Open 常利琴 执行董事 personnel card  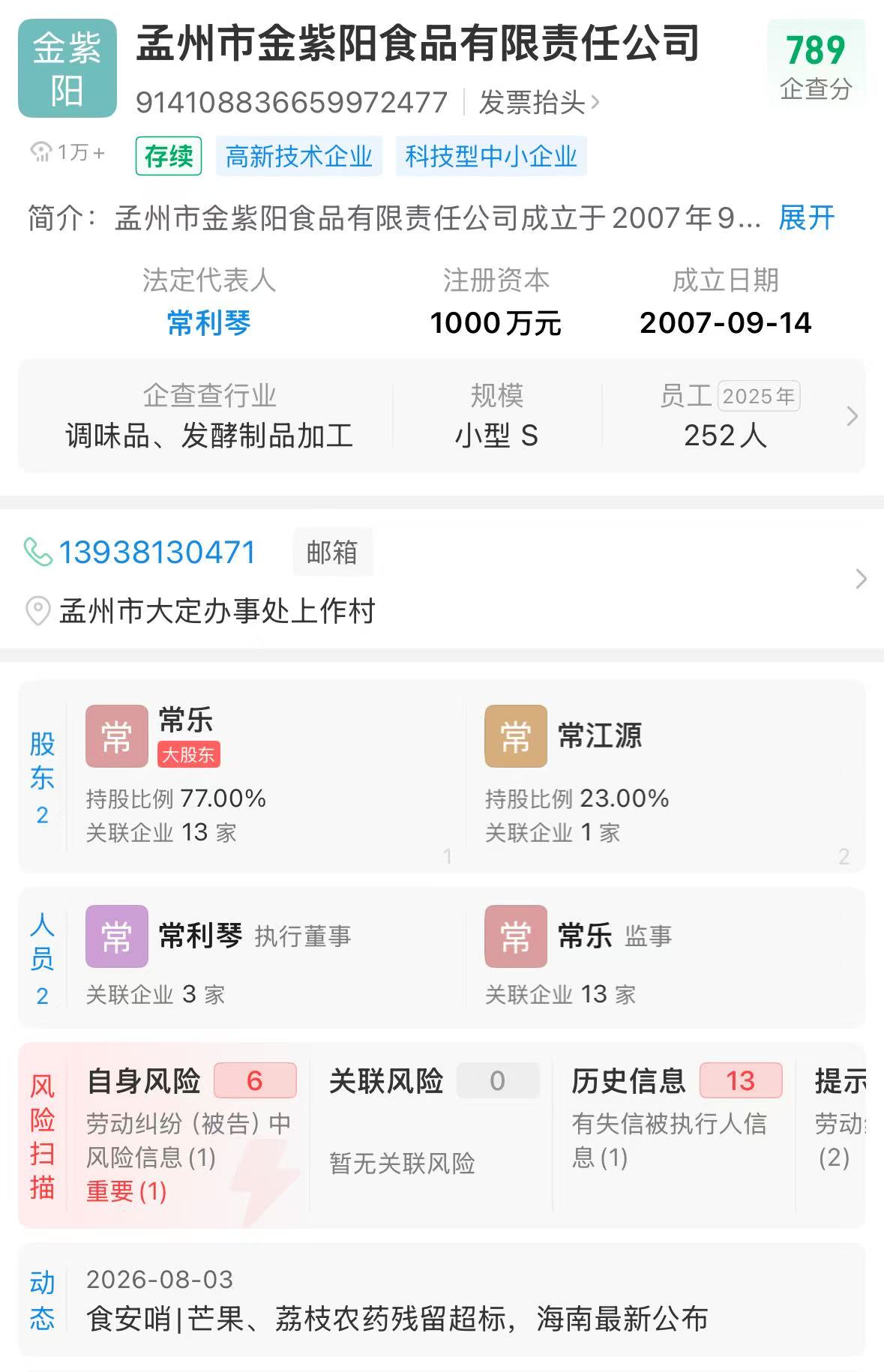point(266,958)
